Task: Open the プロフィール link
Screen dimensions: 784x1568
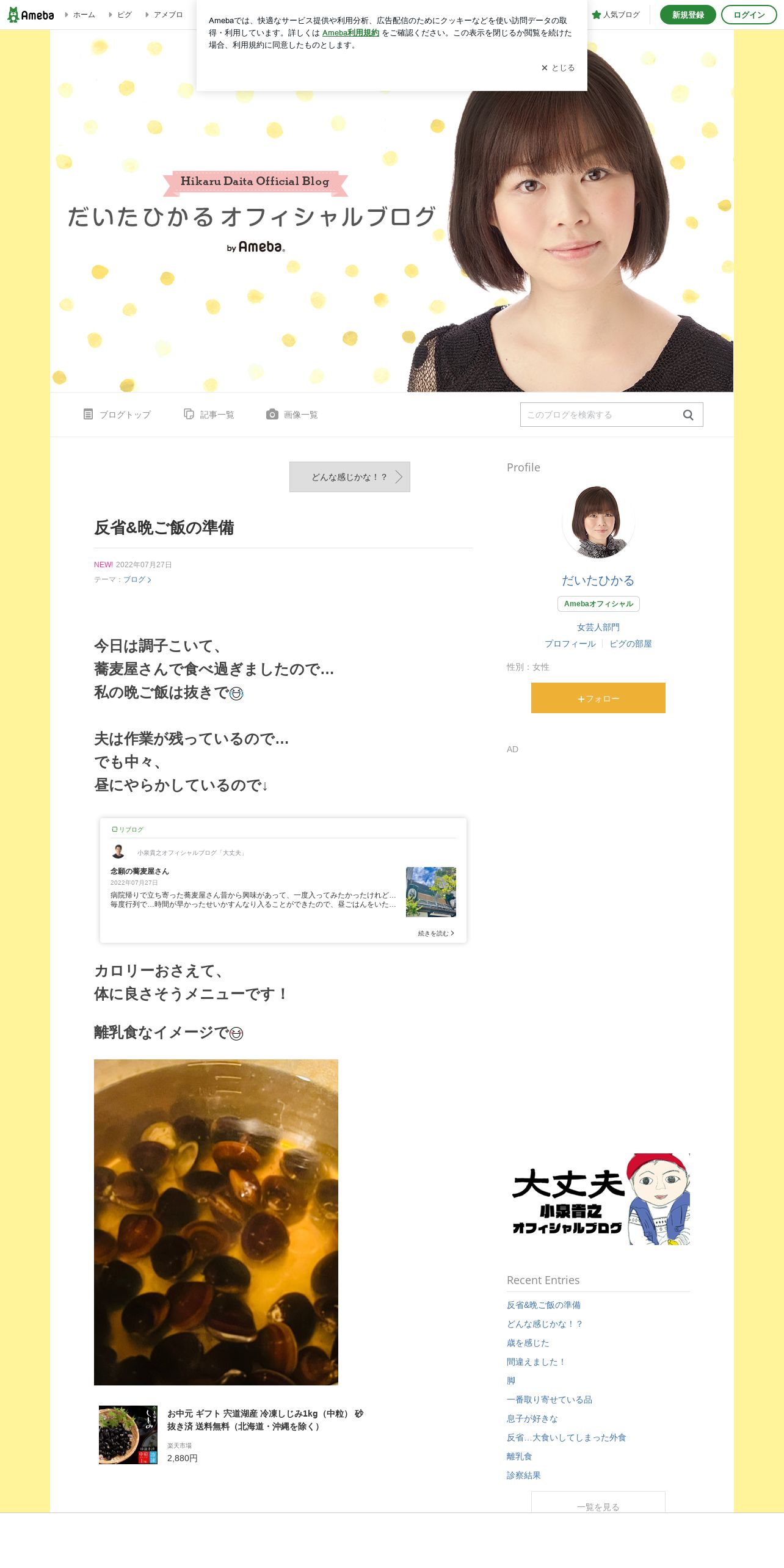Action: [570, 644]
